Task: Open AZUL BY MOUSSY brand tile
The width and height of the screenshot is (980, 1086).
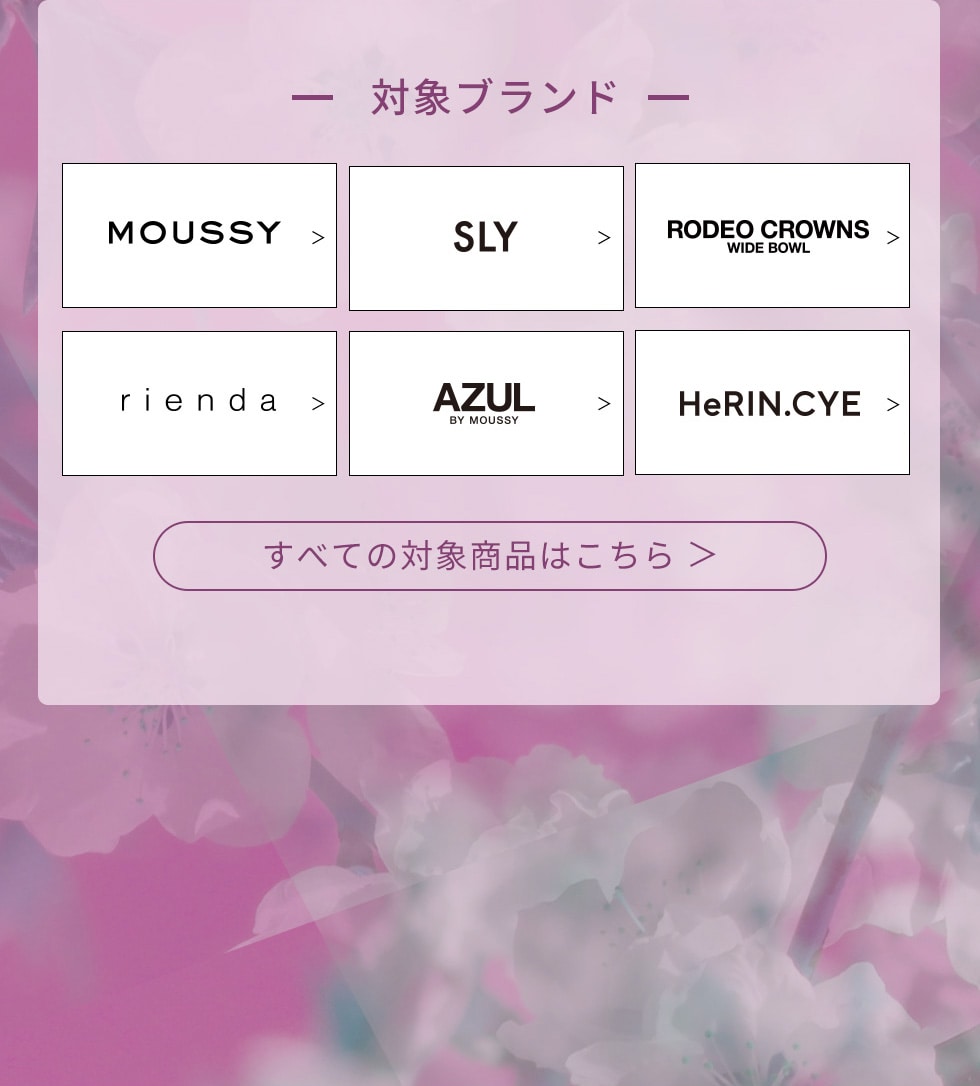Action: 486,403
